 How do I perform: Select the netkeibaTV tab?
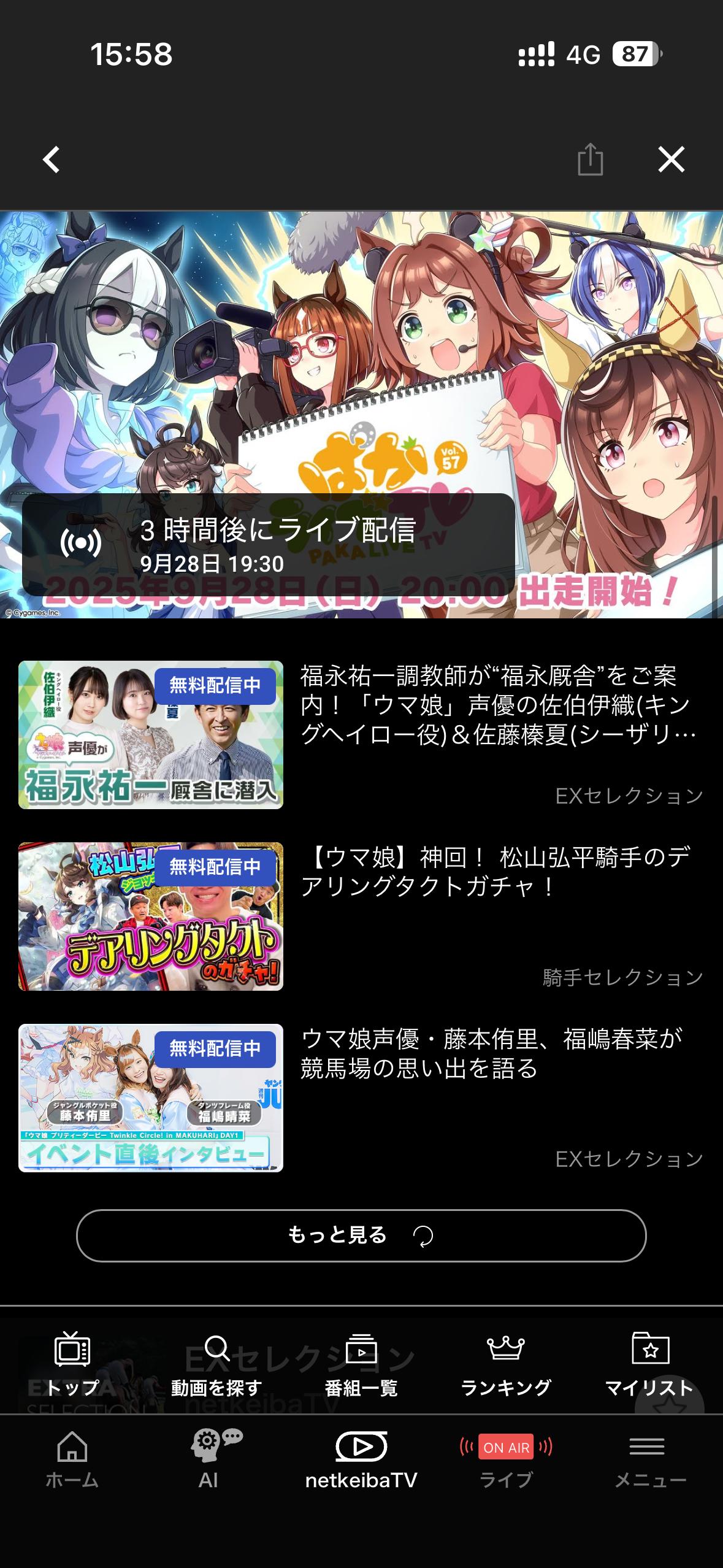click(361, 1459)
